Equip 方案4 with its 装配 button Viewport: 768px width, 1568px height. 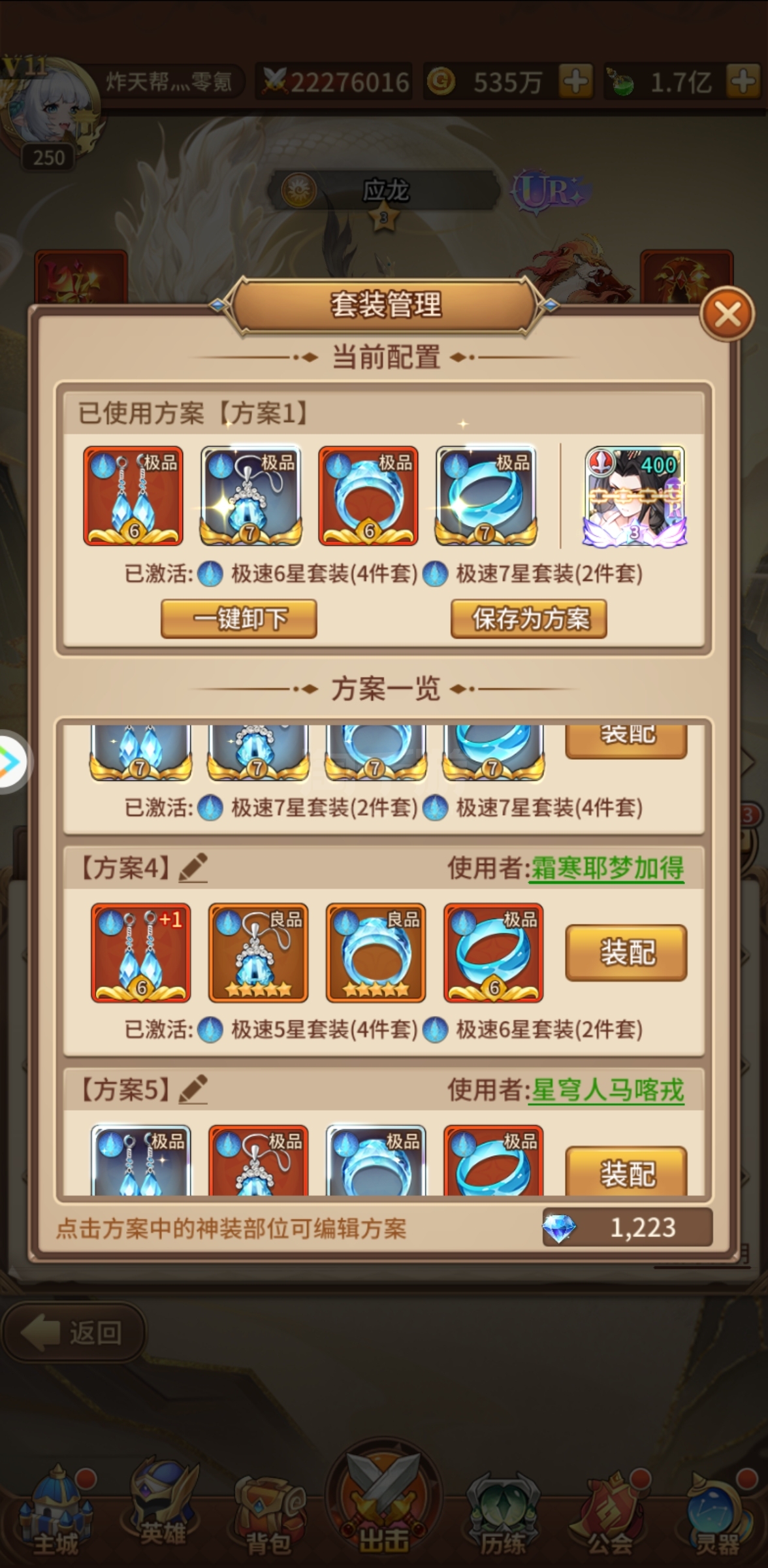tap(626, 953)
